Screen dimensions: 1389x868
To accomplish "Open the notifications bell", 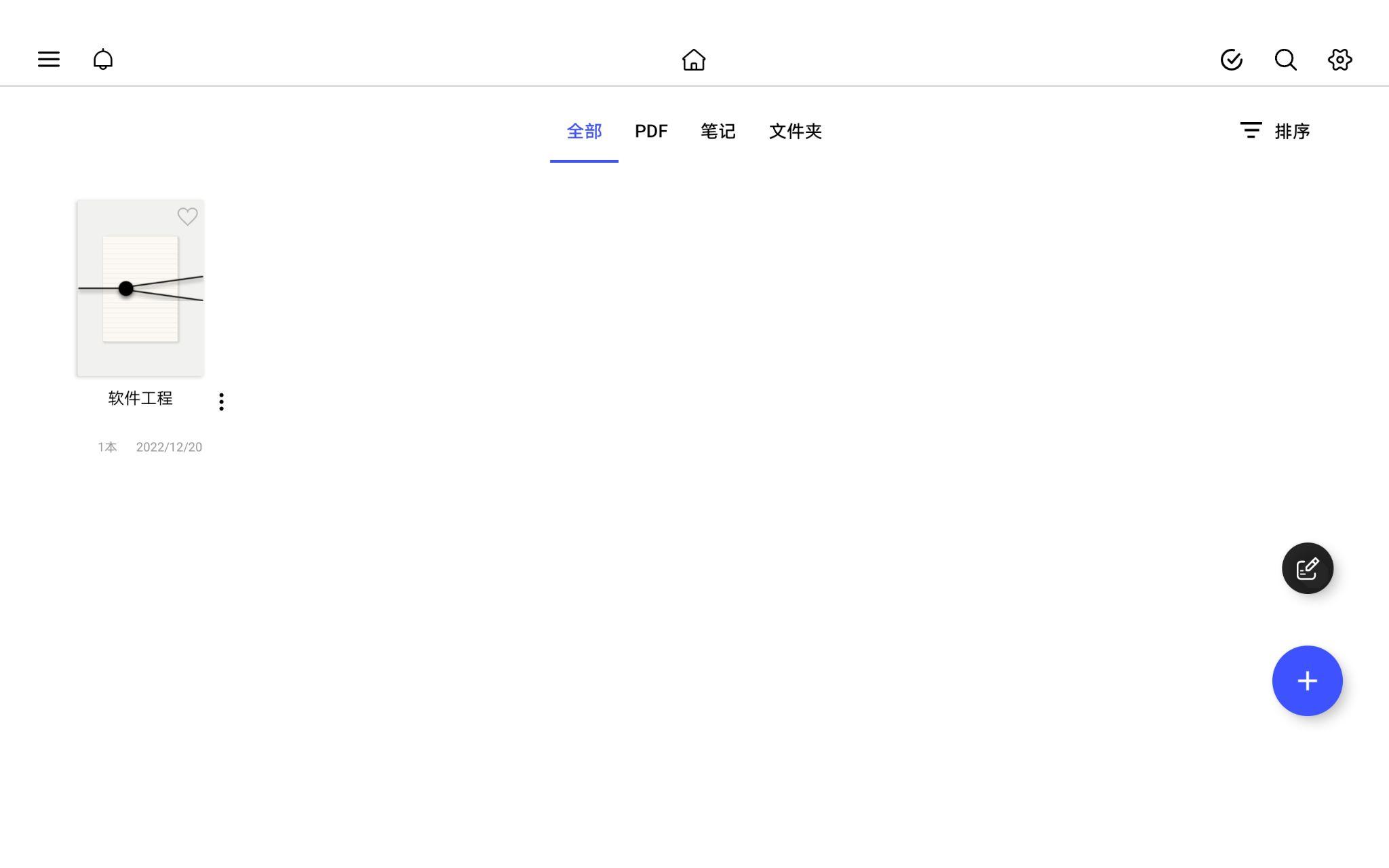I will click(103, 60).
